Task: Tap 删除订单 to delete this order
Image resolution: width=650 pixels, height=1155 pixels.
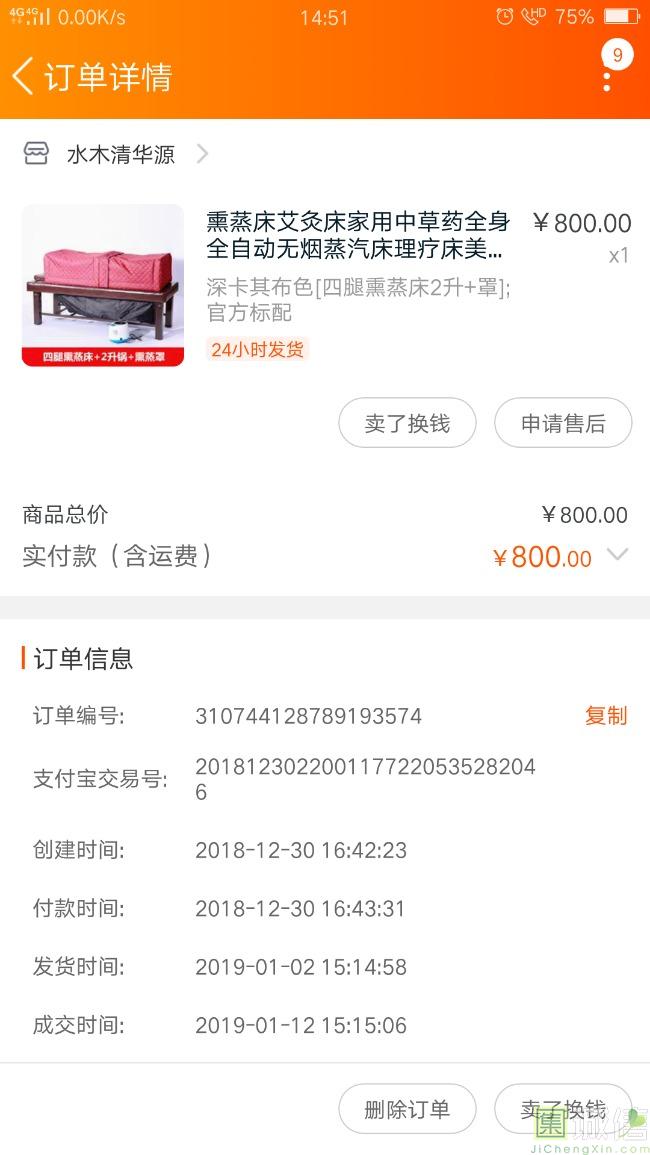Action: [407, 1109]
